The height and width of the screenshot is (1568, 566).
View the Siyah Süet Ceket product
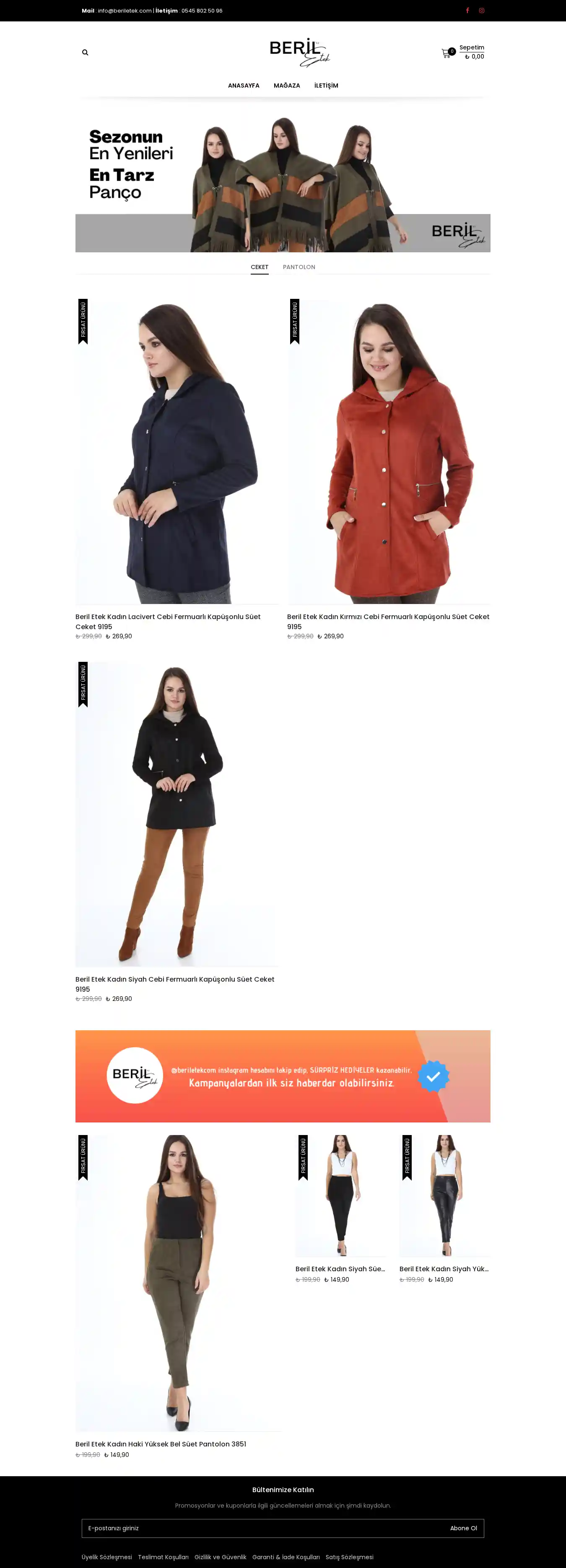pos(177,814)
